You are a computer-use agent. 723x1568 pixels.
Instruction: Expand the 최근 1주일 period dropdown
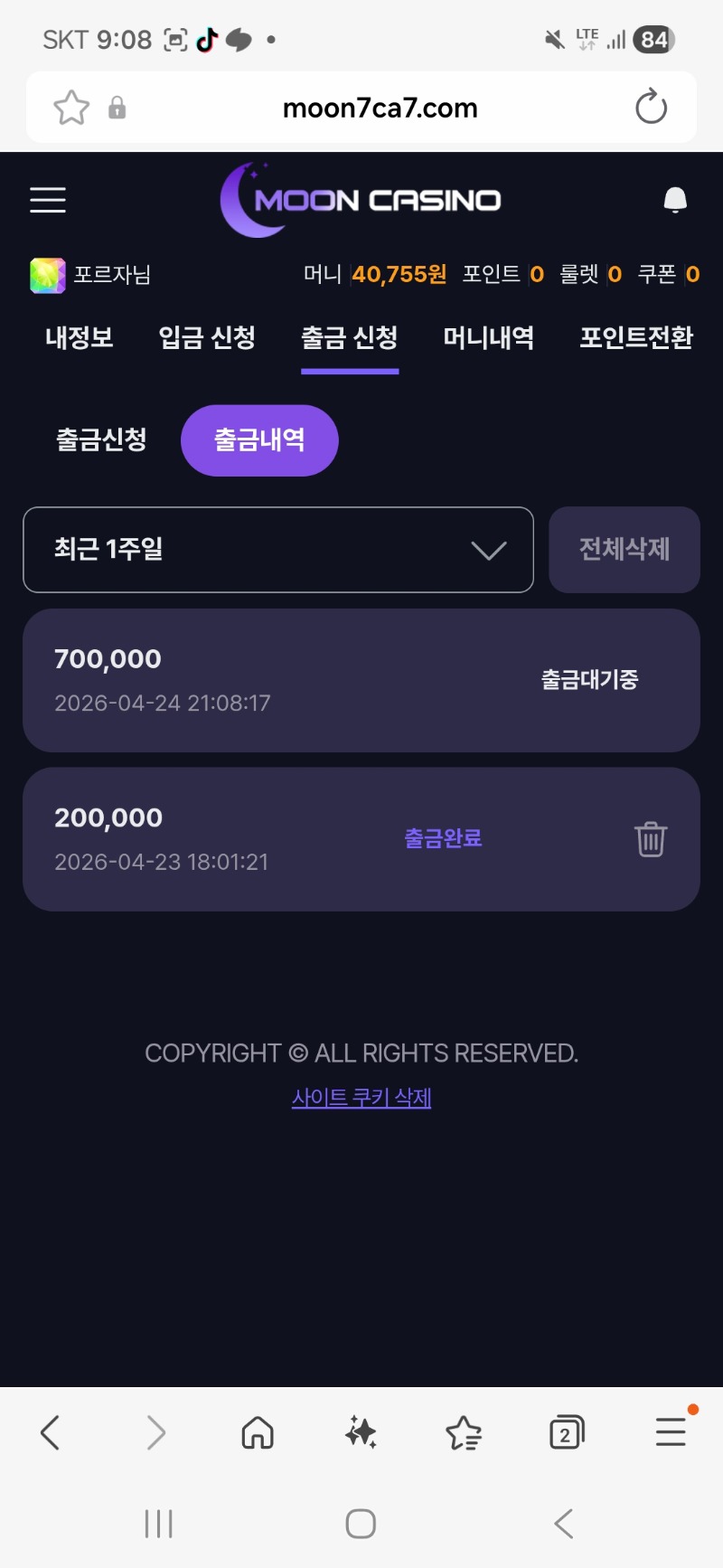click(x=278, y=550)
